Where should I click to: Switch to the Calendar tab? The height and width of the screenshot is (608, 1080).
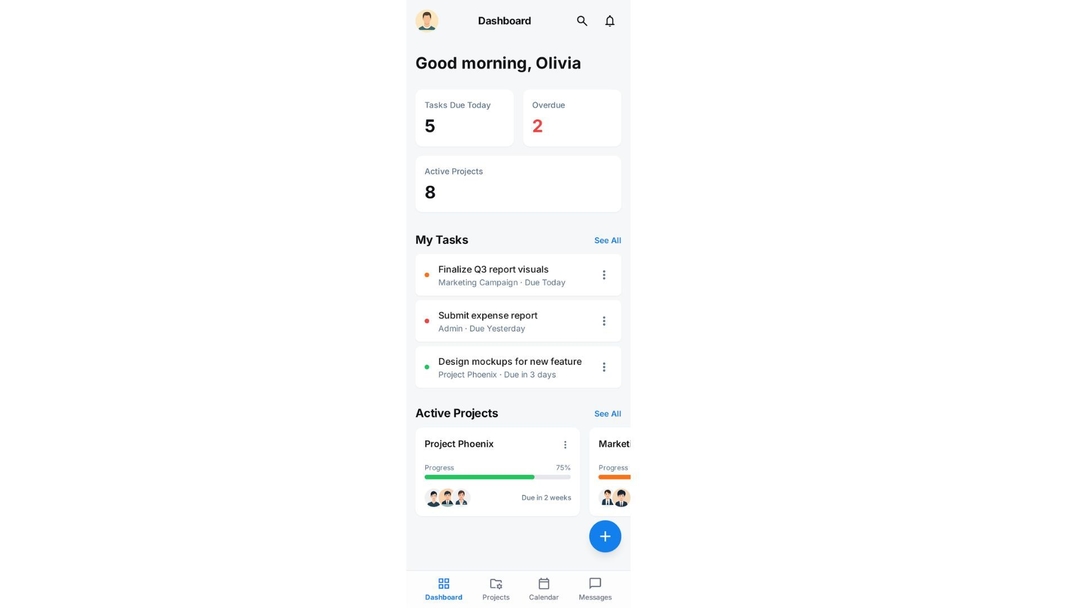point(544,589)
